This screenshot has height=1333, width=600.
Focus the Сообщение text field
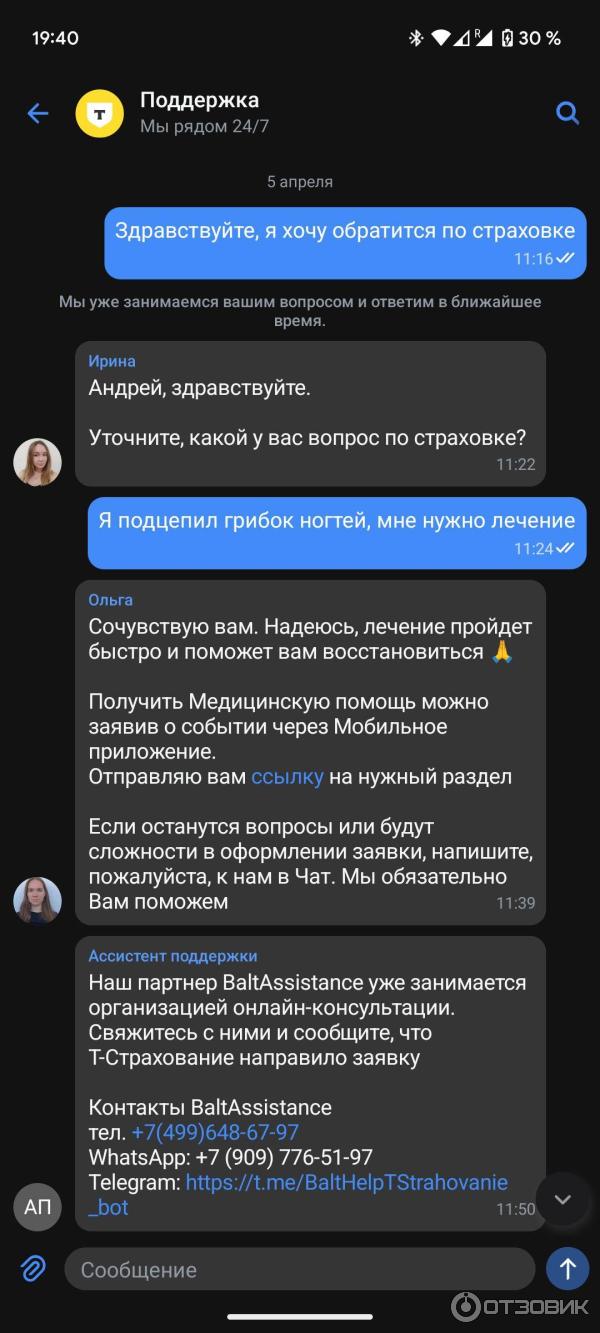point(300,1269)
